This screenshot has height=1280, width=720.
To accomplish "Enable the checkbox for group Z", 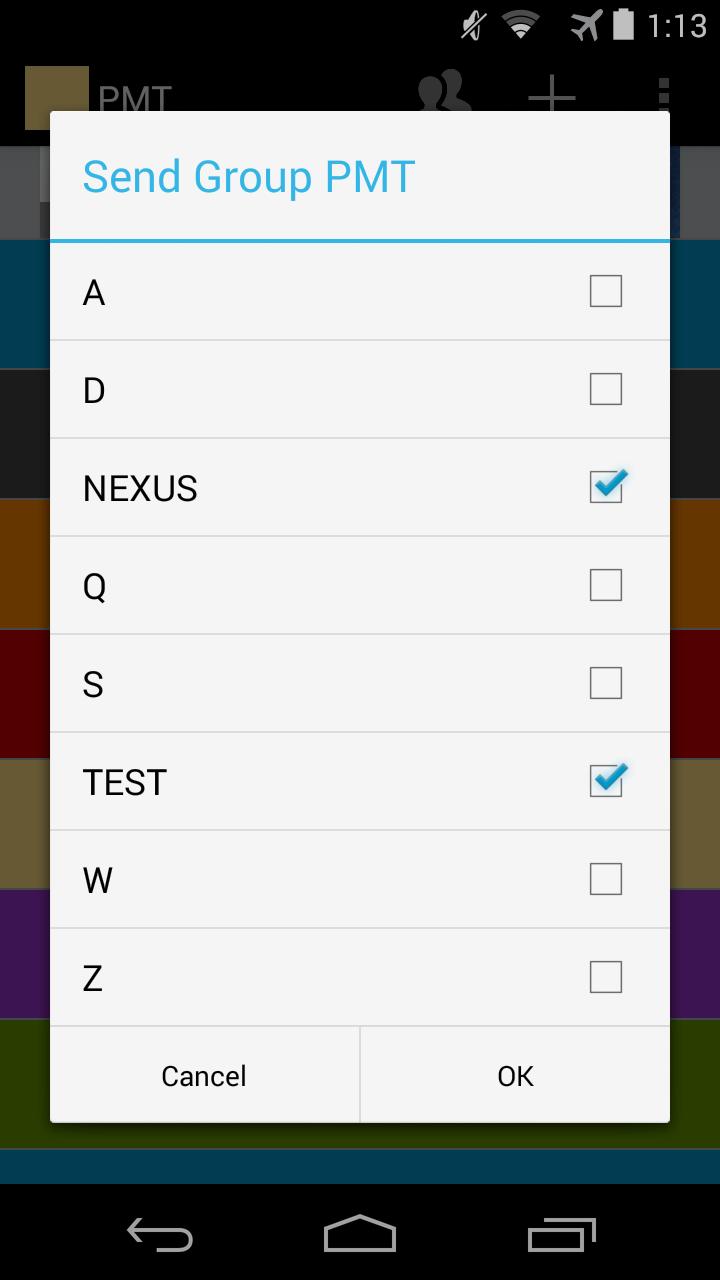I will pyautogui.click(x=605, y=977).
